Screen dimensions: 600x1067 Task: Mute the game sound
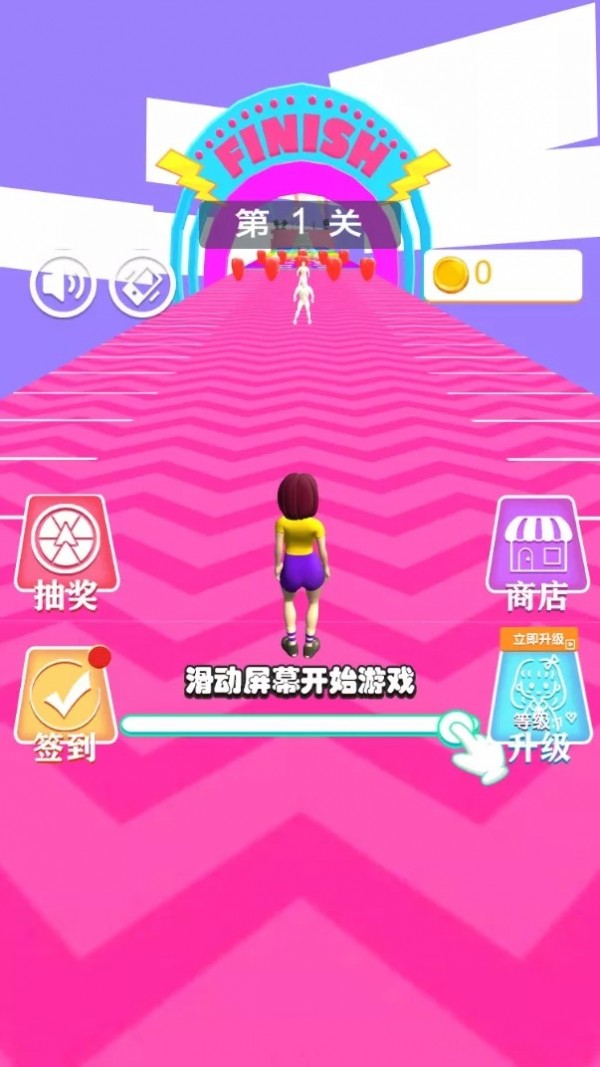tap(63, 286)
